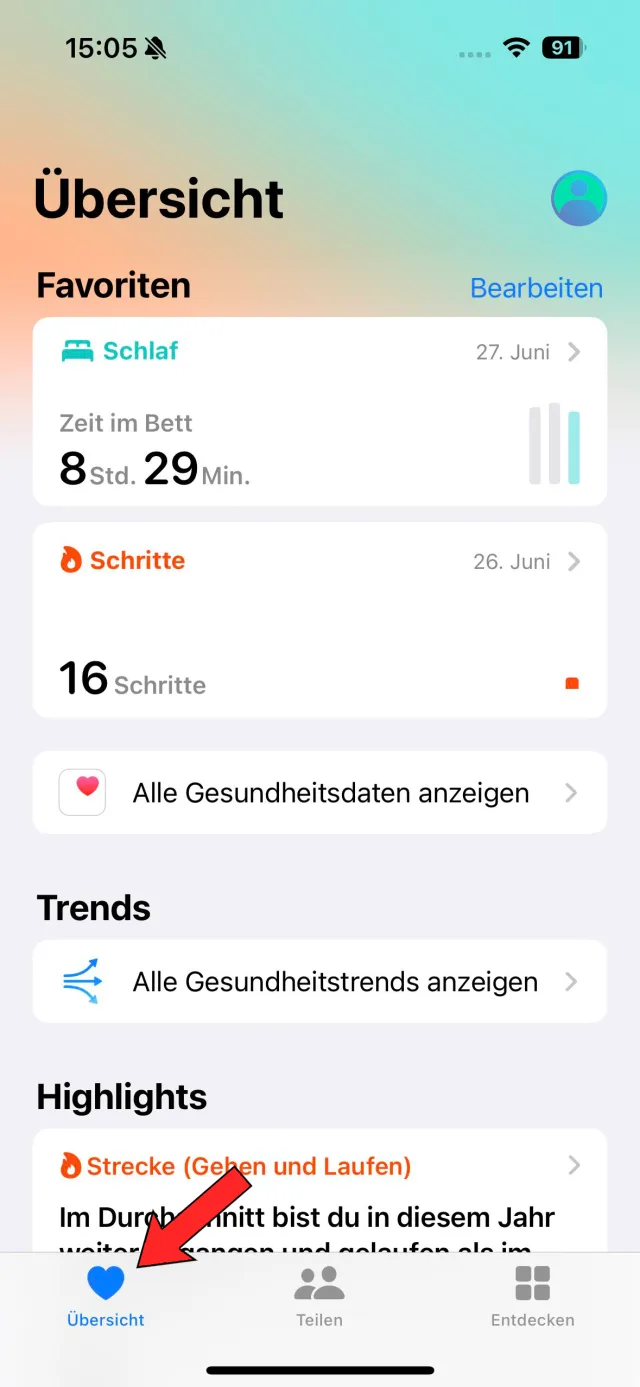Open the Schlaf sleep card
This screenshot has height=1387, width=640.
tap(319, 411)
